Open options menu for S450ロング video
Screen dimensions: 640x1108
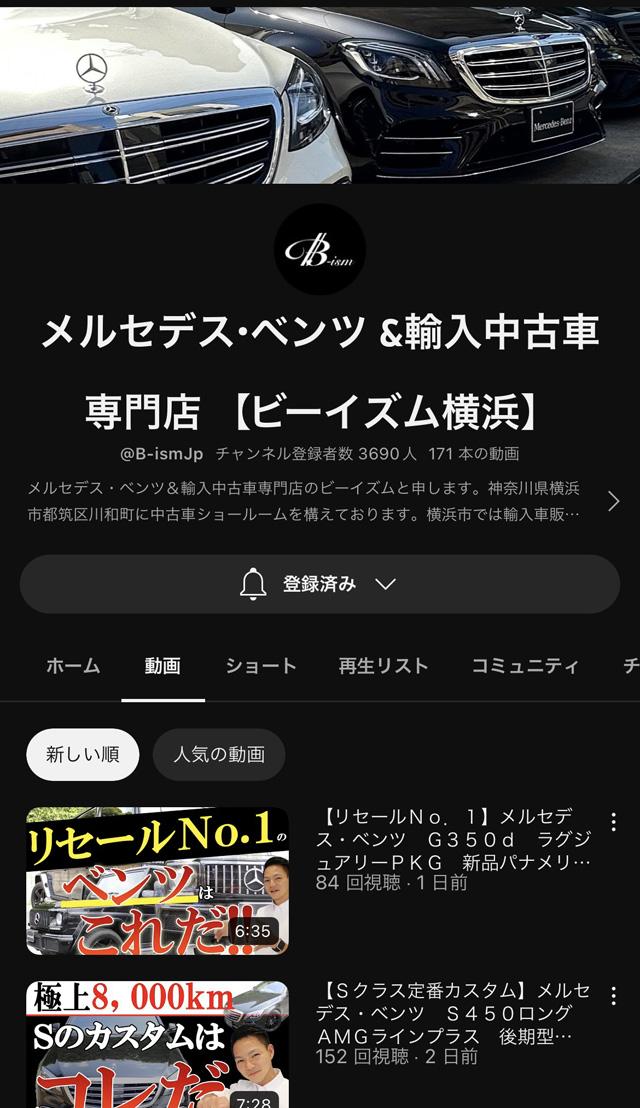[x=613, y=997]
